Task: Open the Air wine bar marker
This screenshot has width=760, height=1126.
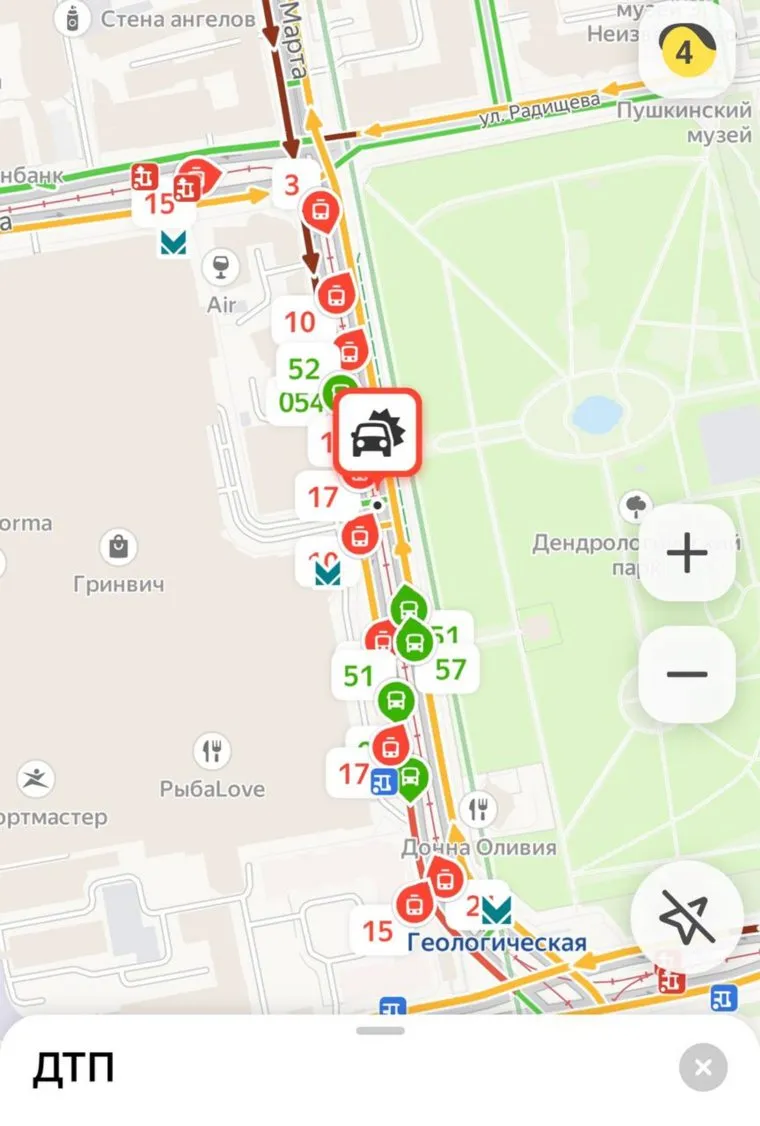Action: click(221, 266)
